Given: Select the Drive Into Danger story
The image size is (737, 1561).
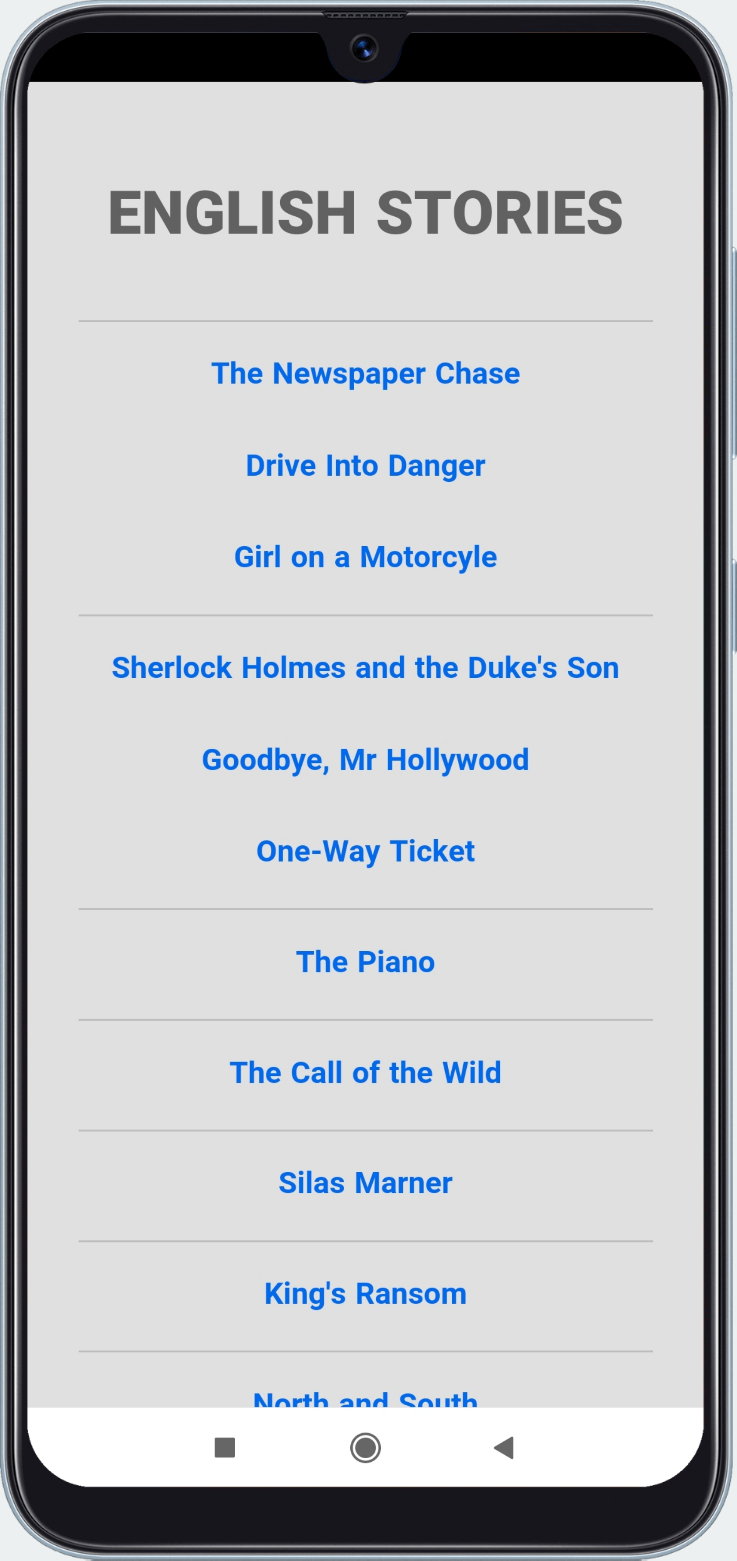Looking at the screenshot, I should 365,466.
